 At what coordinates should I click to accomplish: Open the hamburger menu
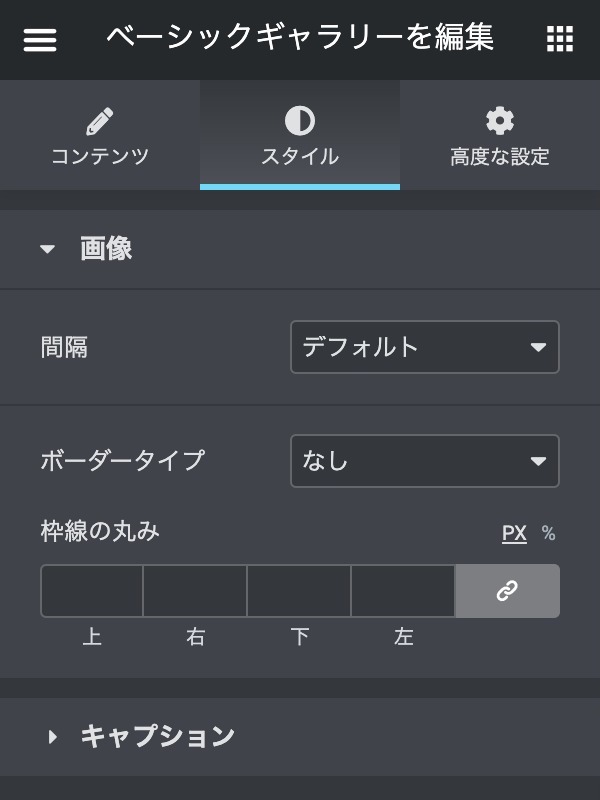tap(40, 40)
